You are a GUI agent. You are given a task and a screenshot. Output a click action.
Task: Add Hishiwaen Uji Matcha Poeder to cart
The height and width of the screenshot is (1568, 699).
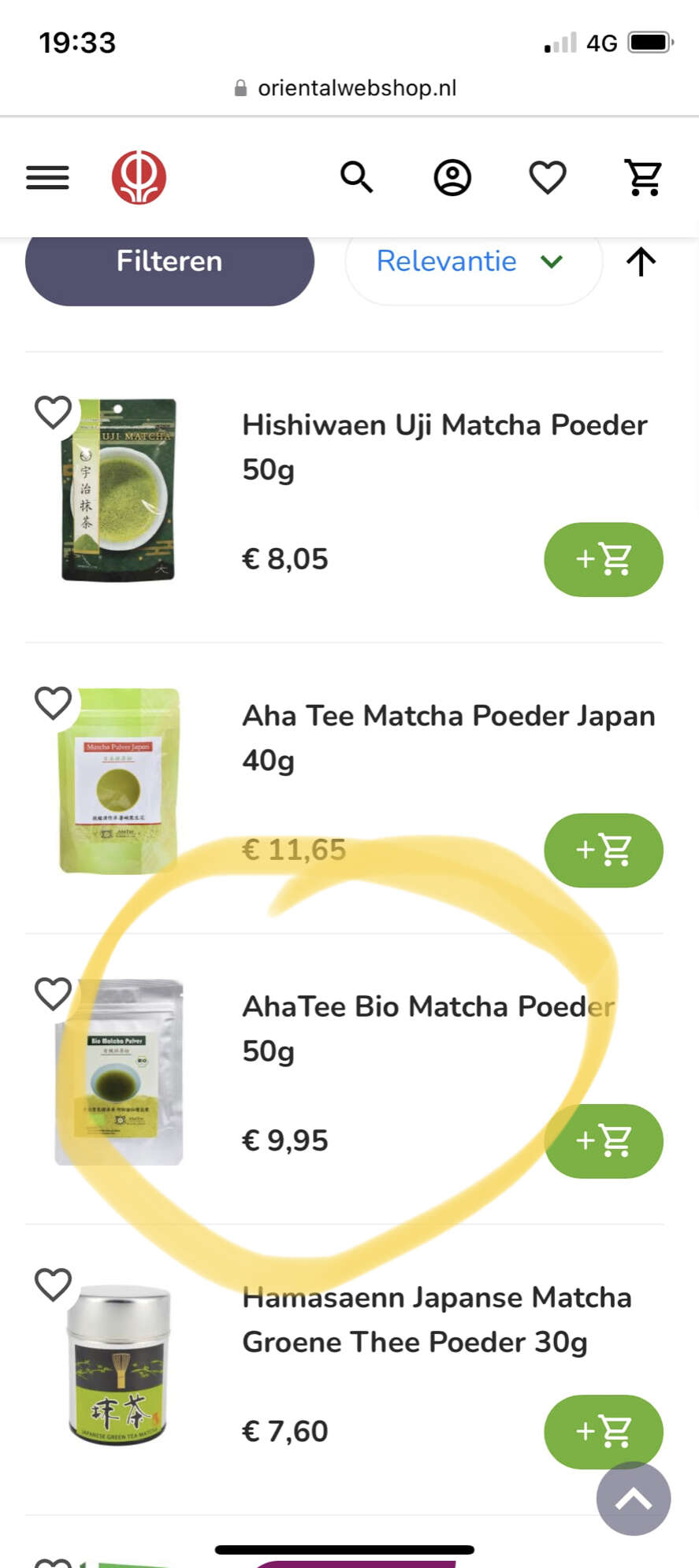pyautogui.click(x=603, y=559)
